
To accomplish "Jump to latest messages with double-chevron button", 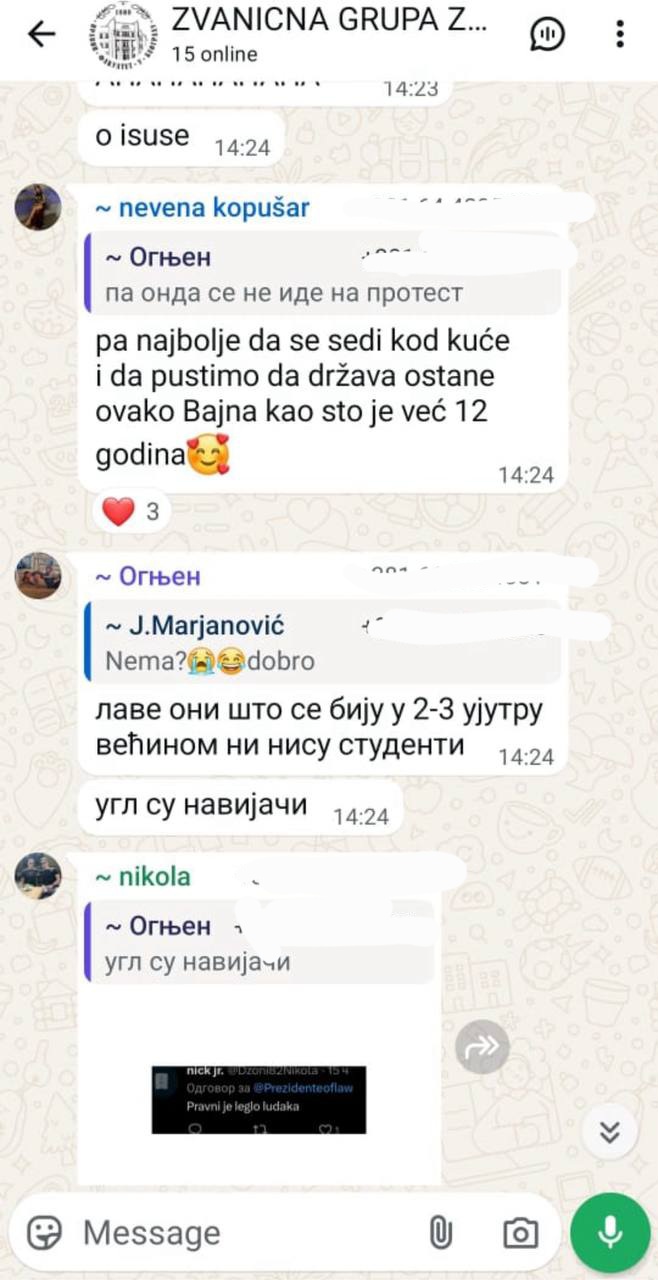I will [x=609, y=1132].
